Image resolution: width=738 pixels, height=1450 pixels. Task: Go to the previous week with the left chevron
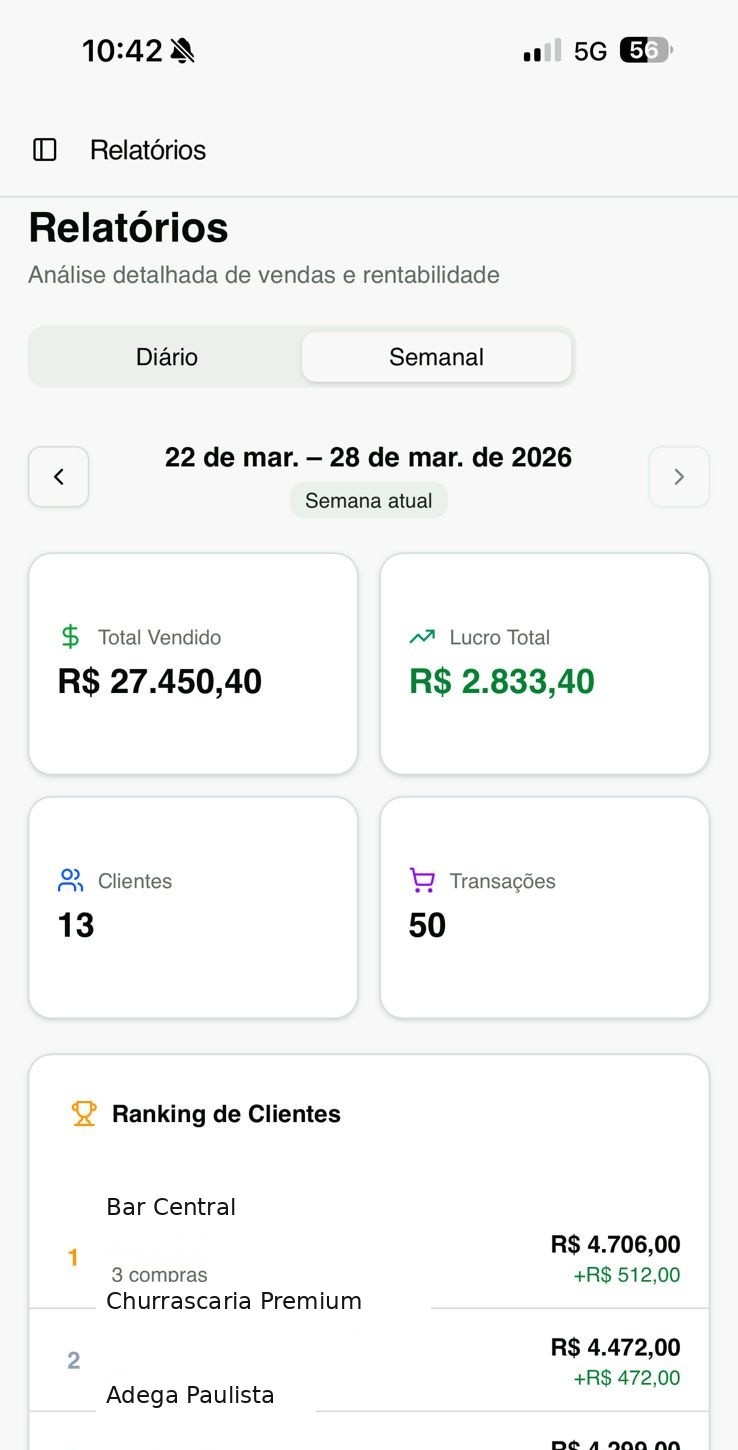click(x=58, y=477)
